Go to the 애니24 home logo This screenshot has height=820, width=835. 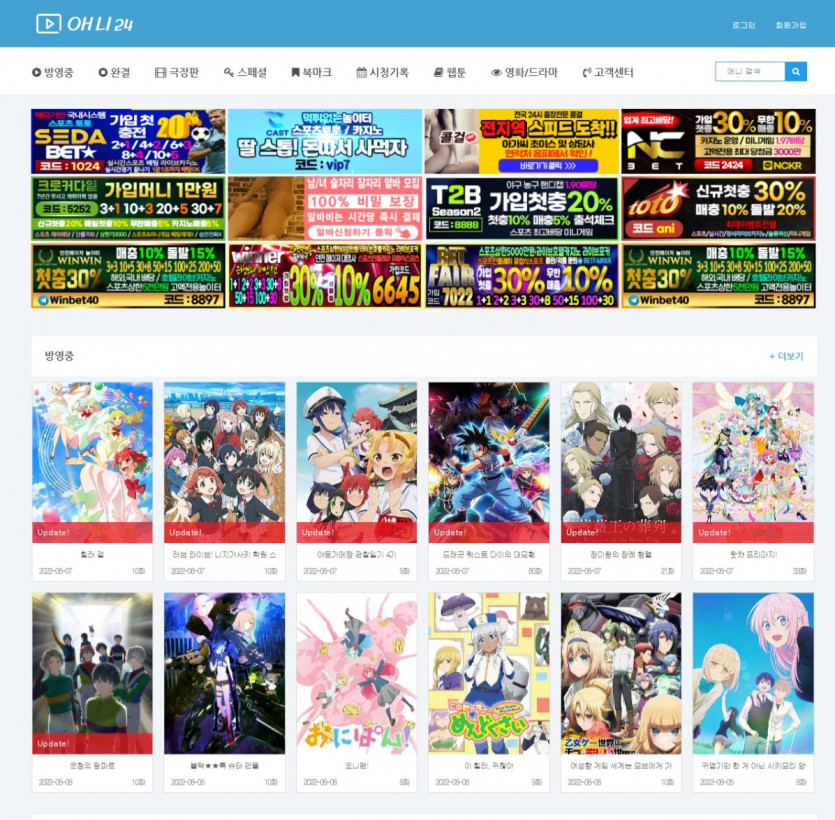[85, 23]
